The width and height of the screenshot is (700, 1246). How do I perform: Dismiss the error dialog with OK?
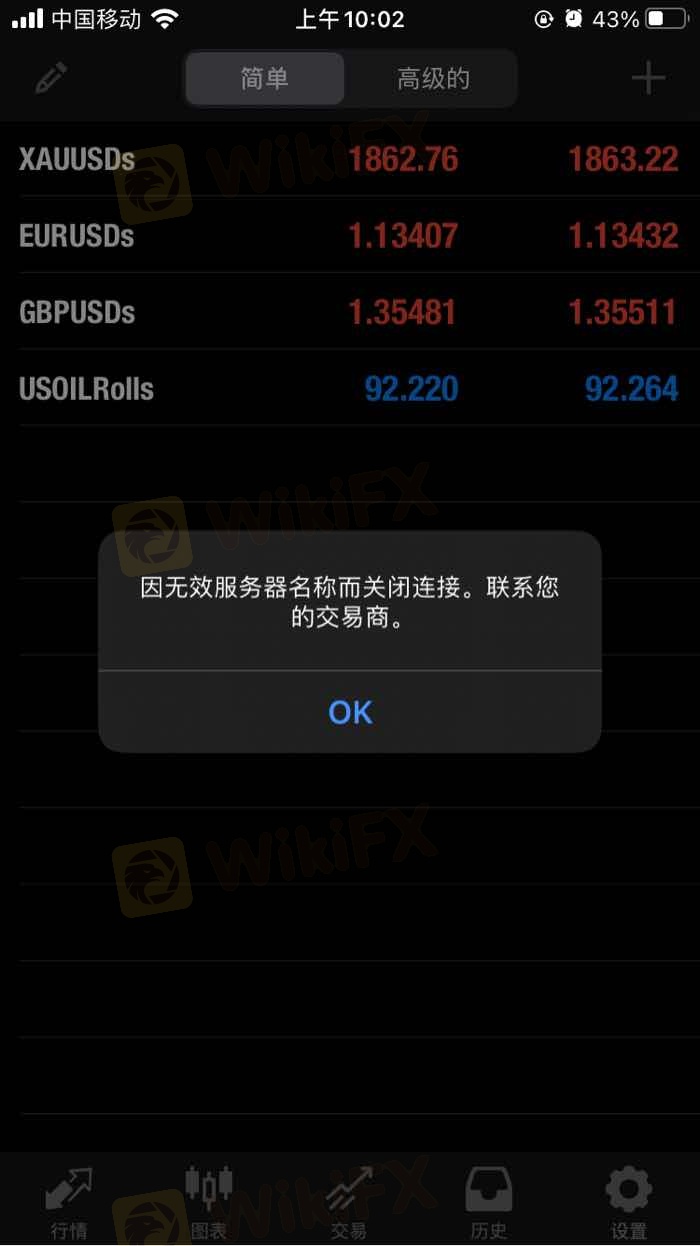coord(350,712)
